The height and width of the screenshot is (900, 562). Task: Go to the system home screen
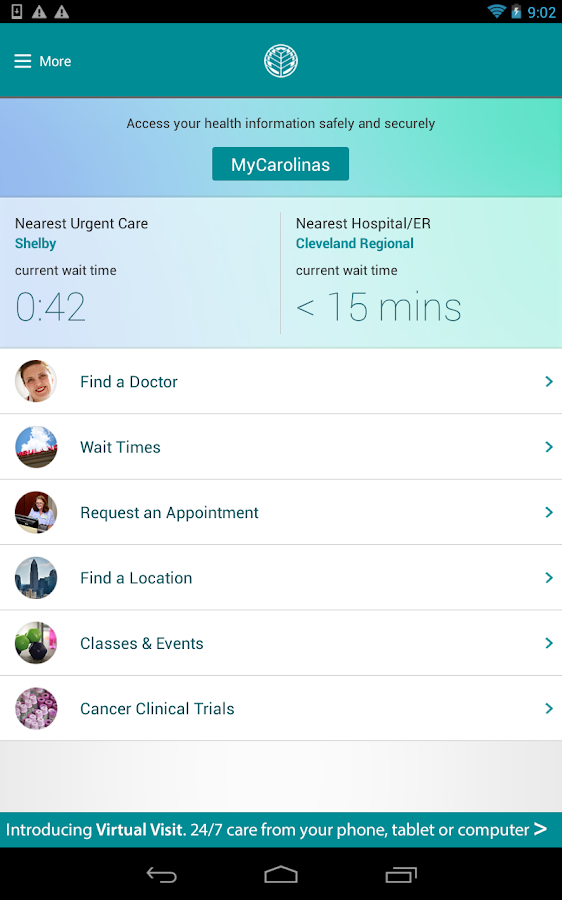click(281, 875)
